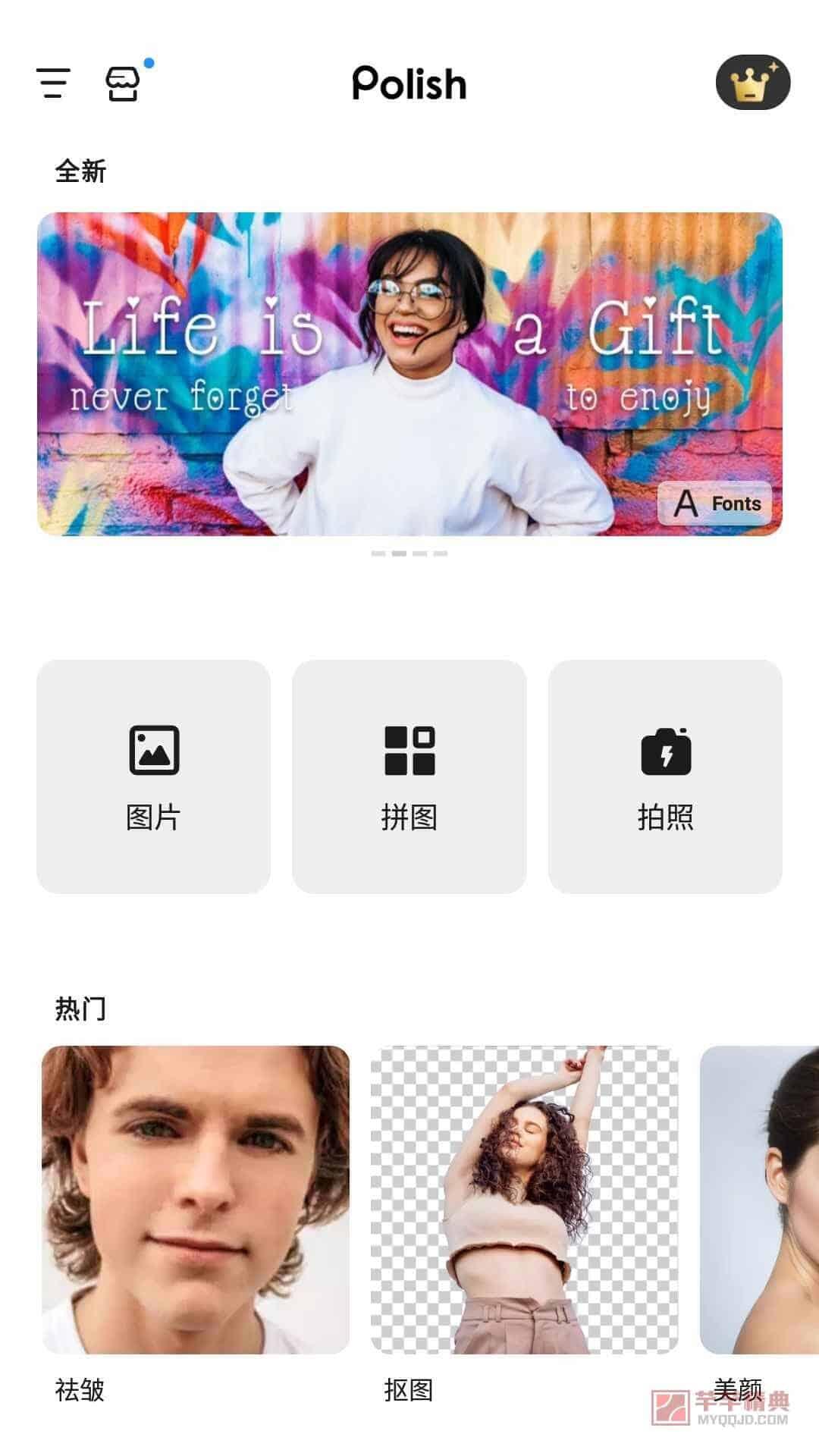Tap the blue notification dot on the store icon
The image size is (819, 1456).
pos(150,64)
